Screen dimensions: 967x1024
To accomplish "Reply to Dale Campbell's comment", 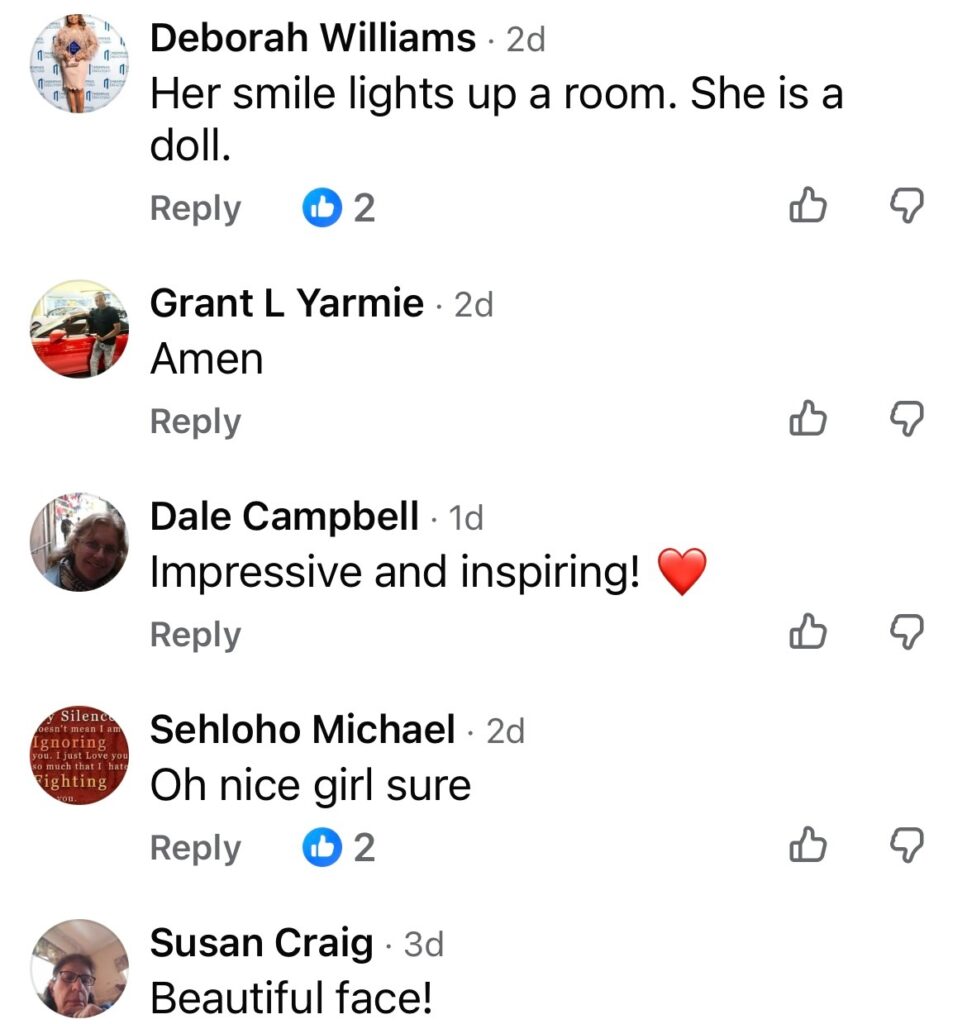I will pyautogui.click(x=195, y=635).
